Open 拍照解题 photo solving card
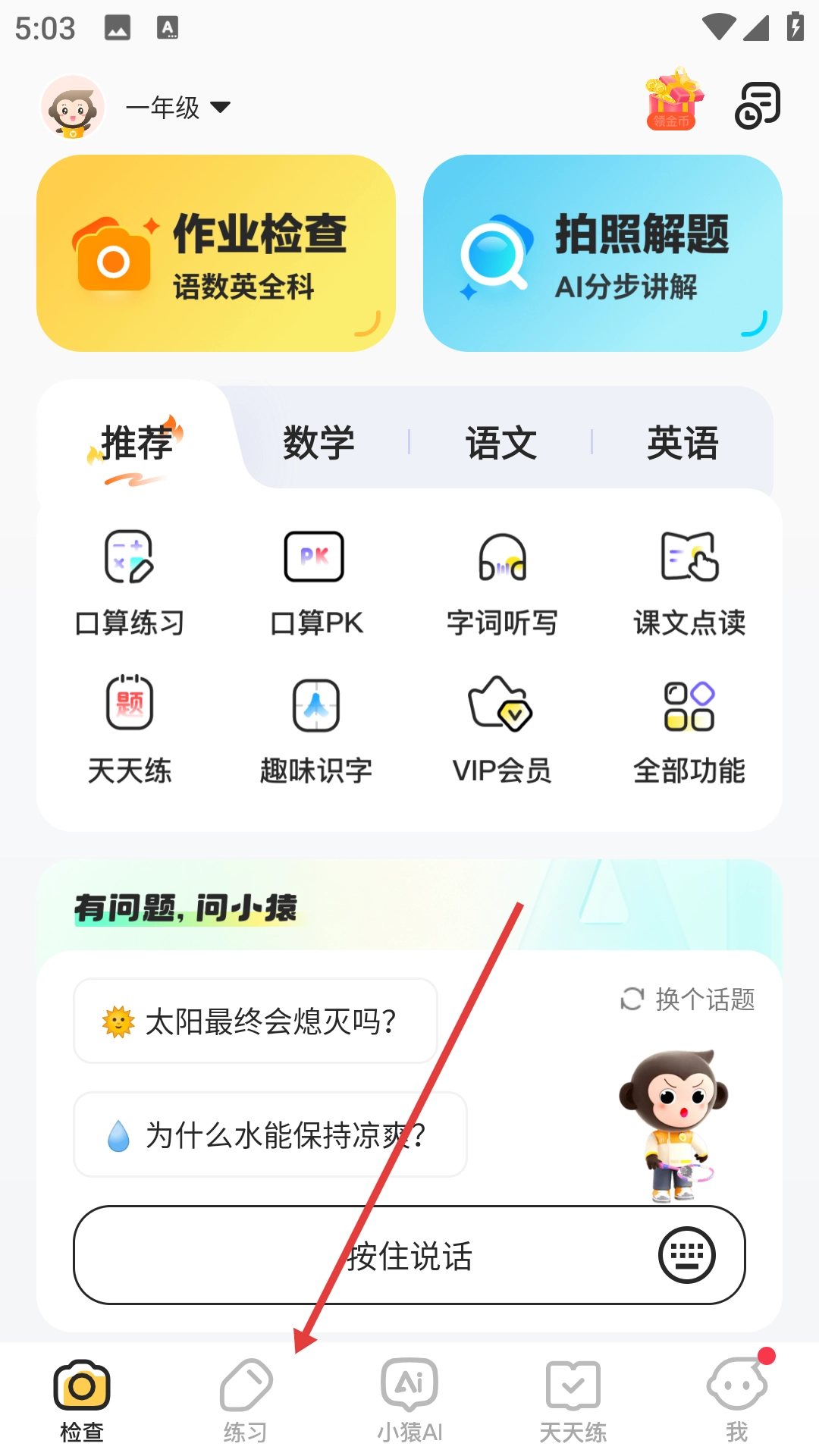 (x=603, y=253)
